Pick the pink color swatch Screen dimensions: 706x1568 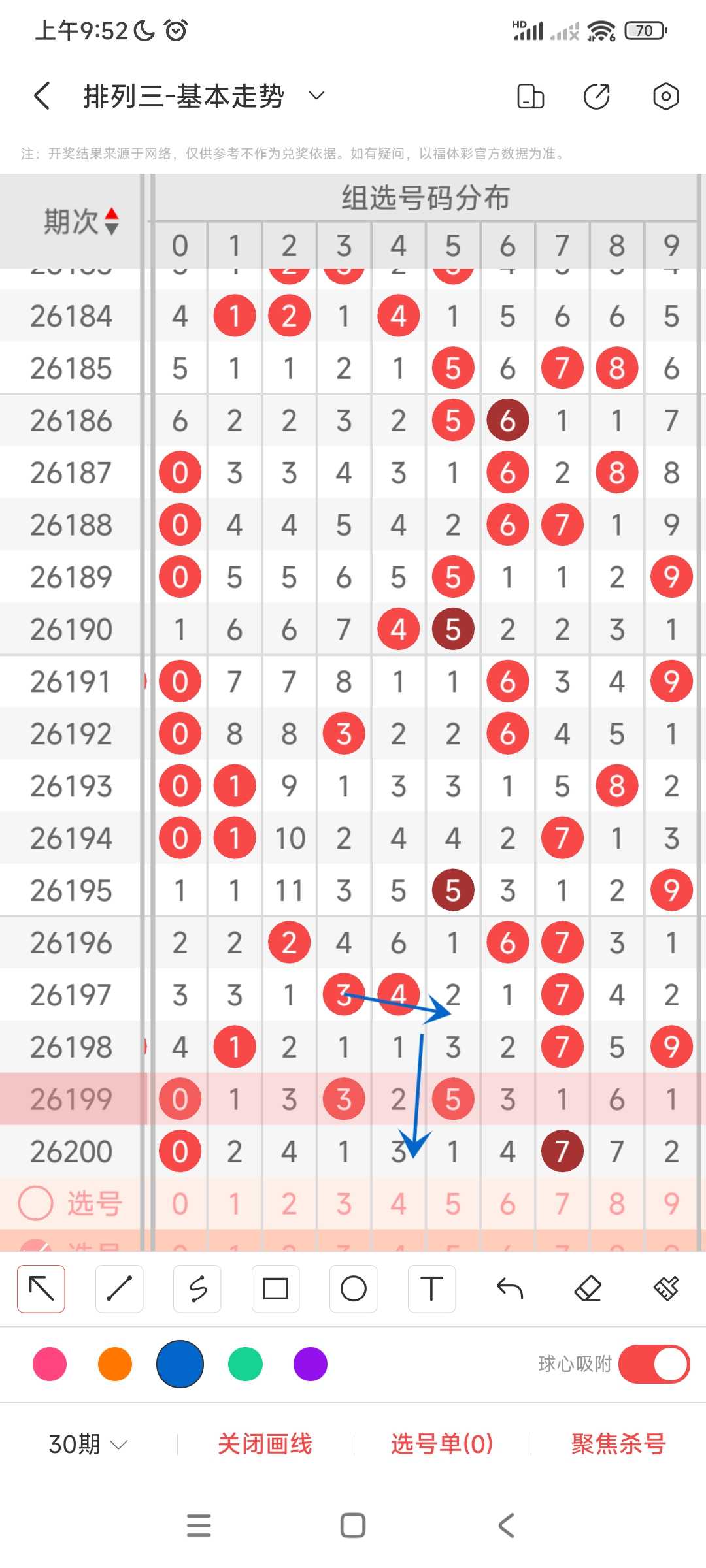point(50,1364)
